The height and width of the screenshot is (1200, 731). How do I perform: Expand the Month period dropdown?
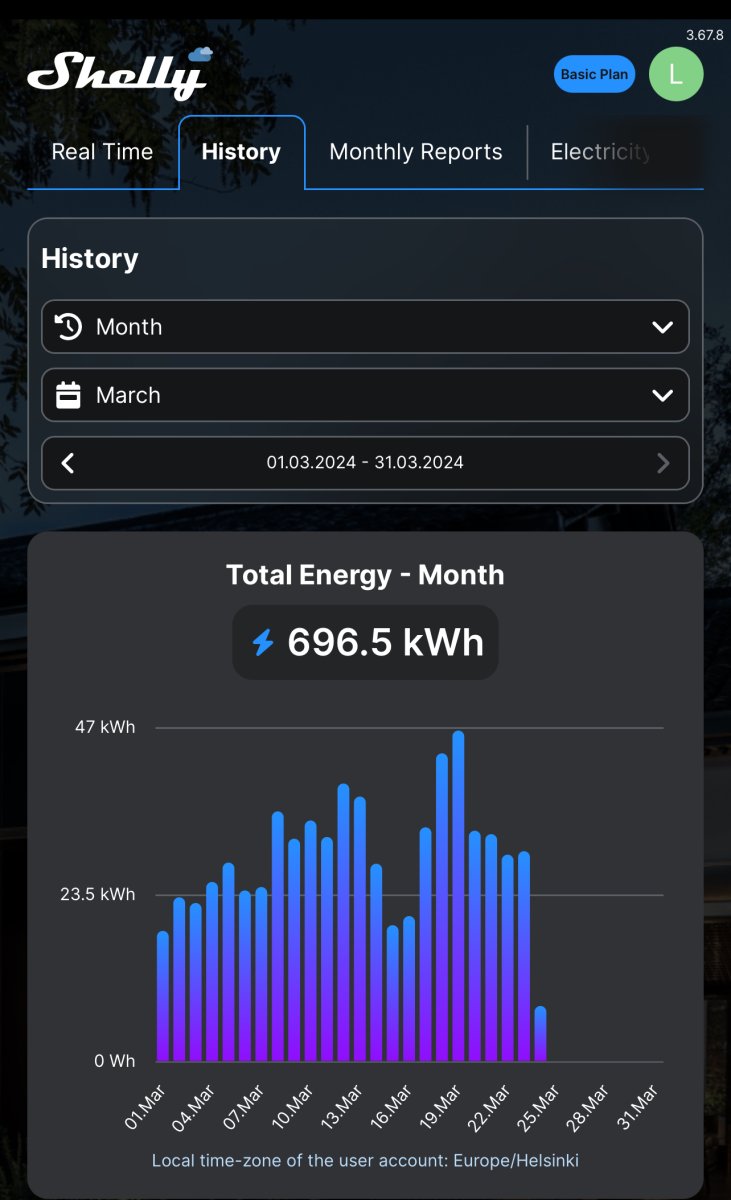click(365, 327)
